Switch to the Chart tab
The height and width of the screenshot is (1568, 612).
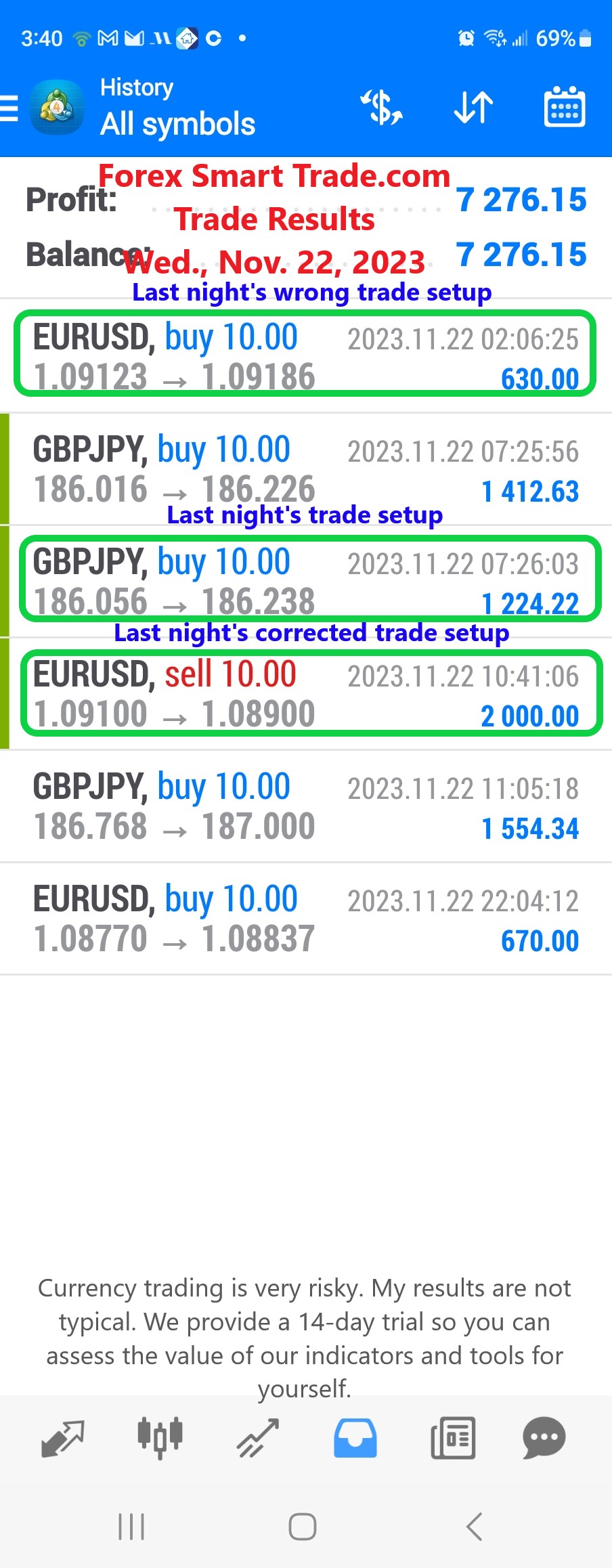[160, 1438]
